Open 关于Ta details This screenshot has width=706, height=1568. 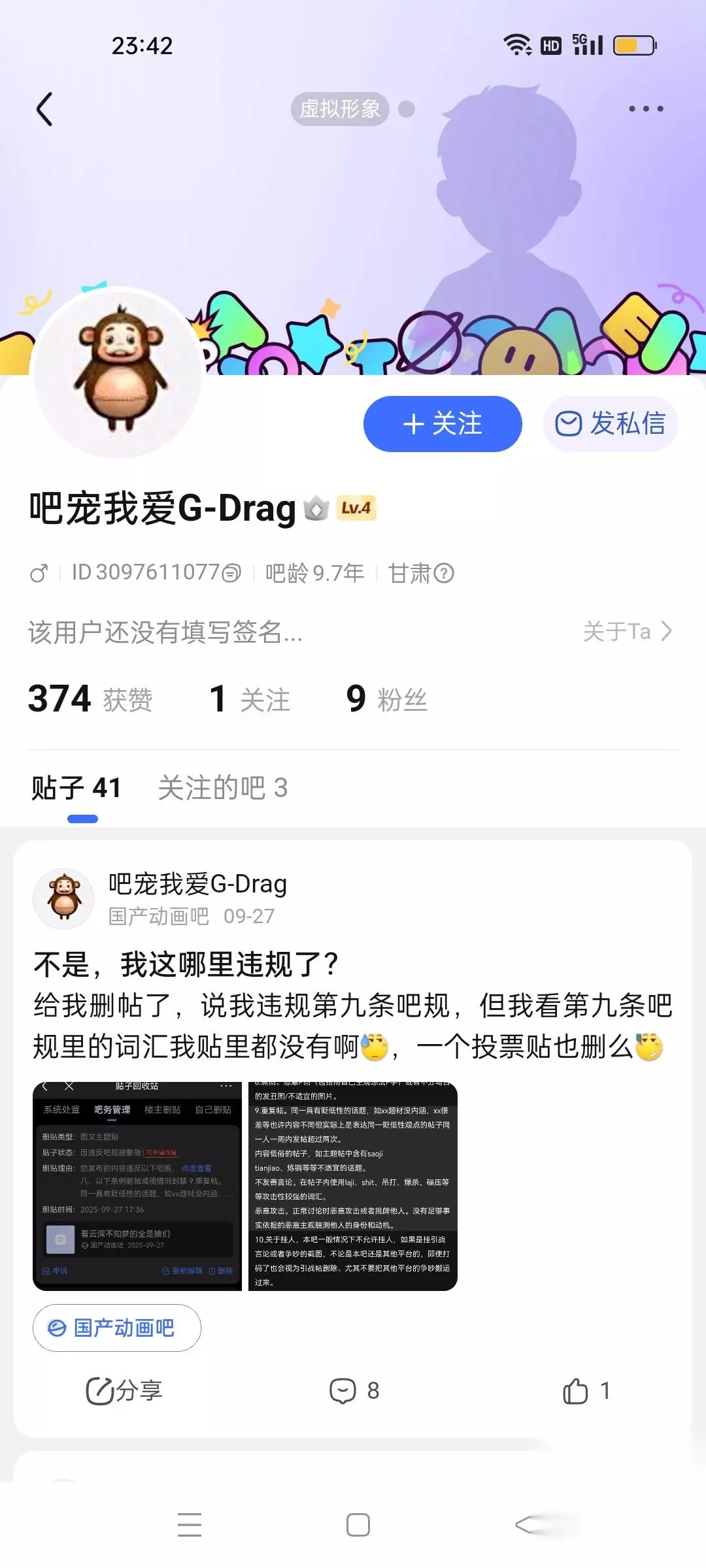click(628, 632)
